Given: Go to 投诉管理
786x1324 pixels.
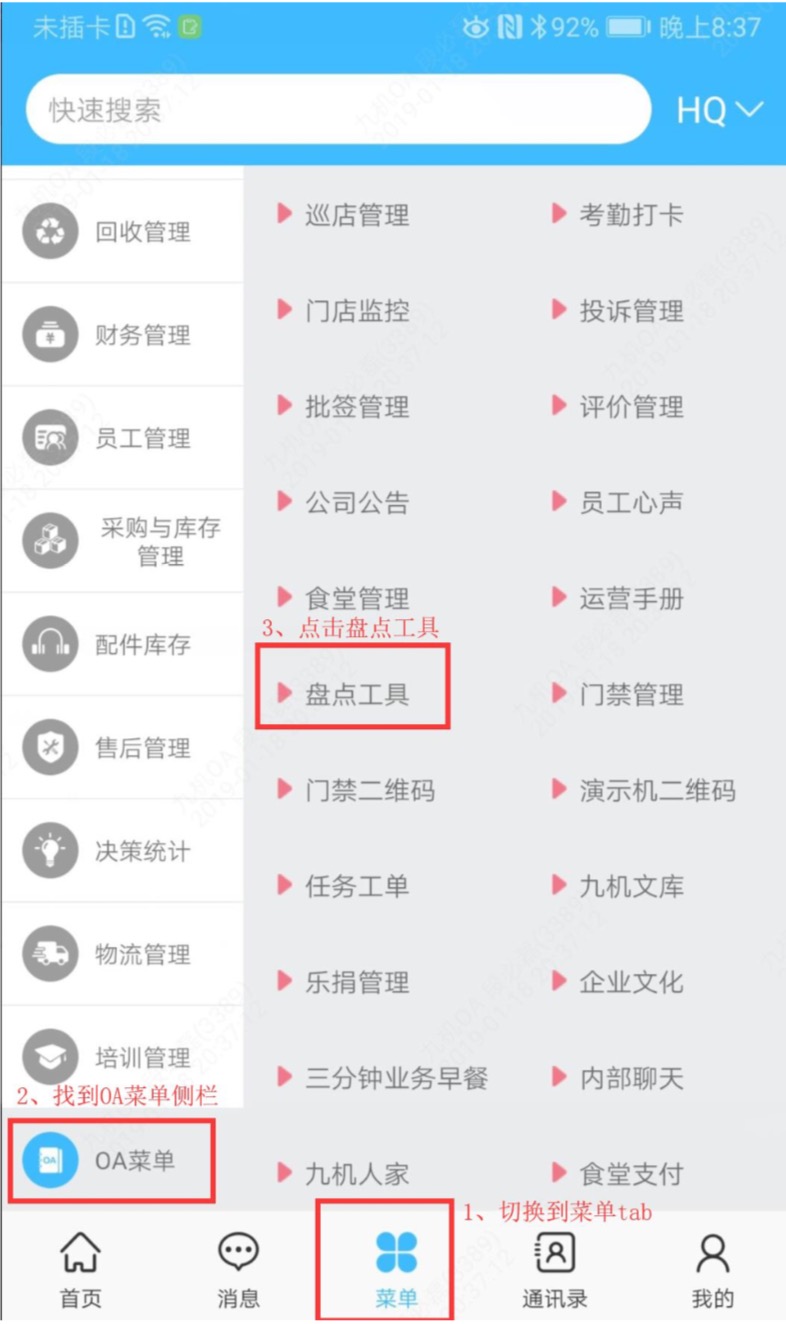Looking at the screenshot, I should pyautogui.click(x=617, y=310).
